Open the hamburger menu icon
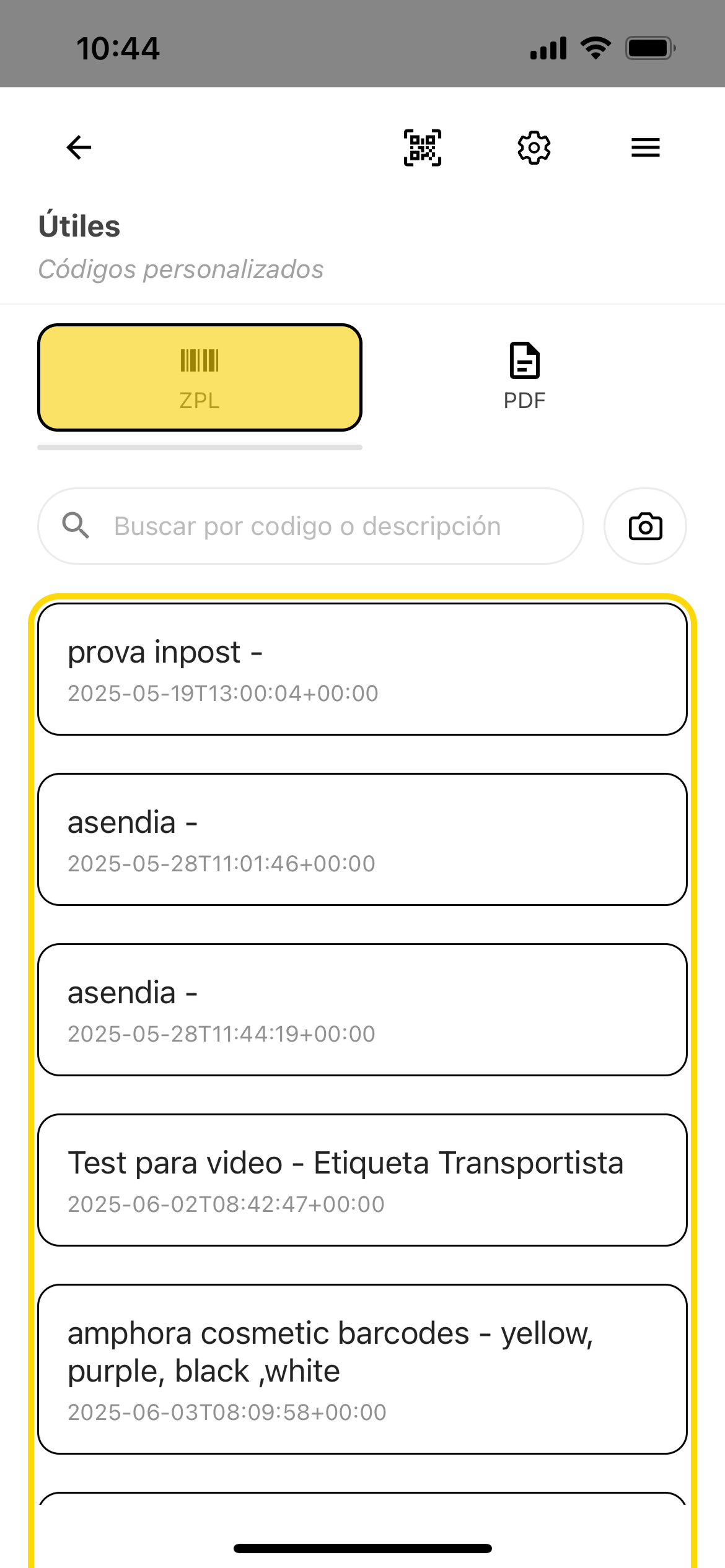The height and width of the screenshot is (1568, 725). click(644, 147)
